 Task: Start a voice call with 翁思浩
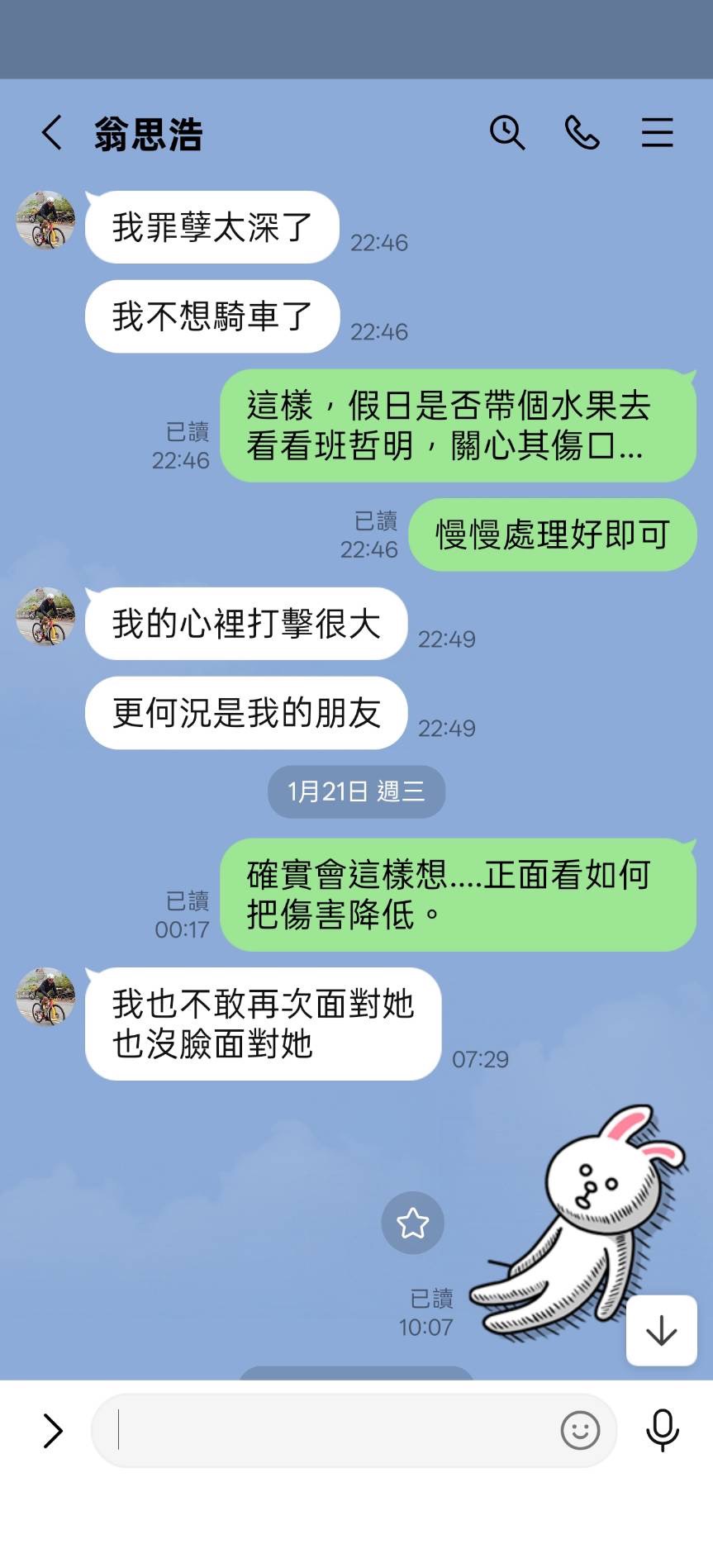[x=582, y=132]
